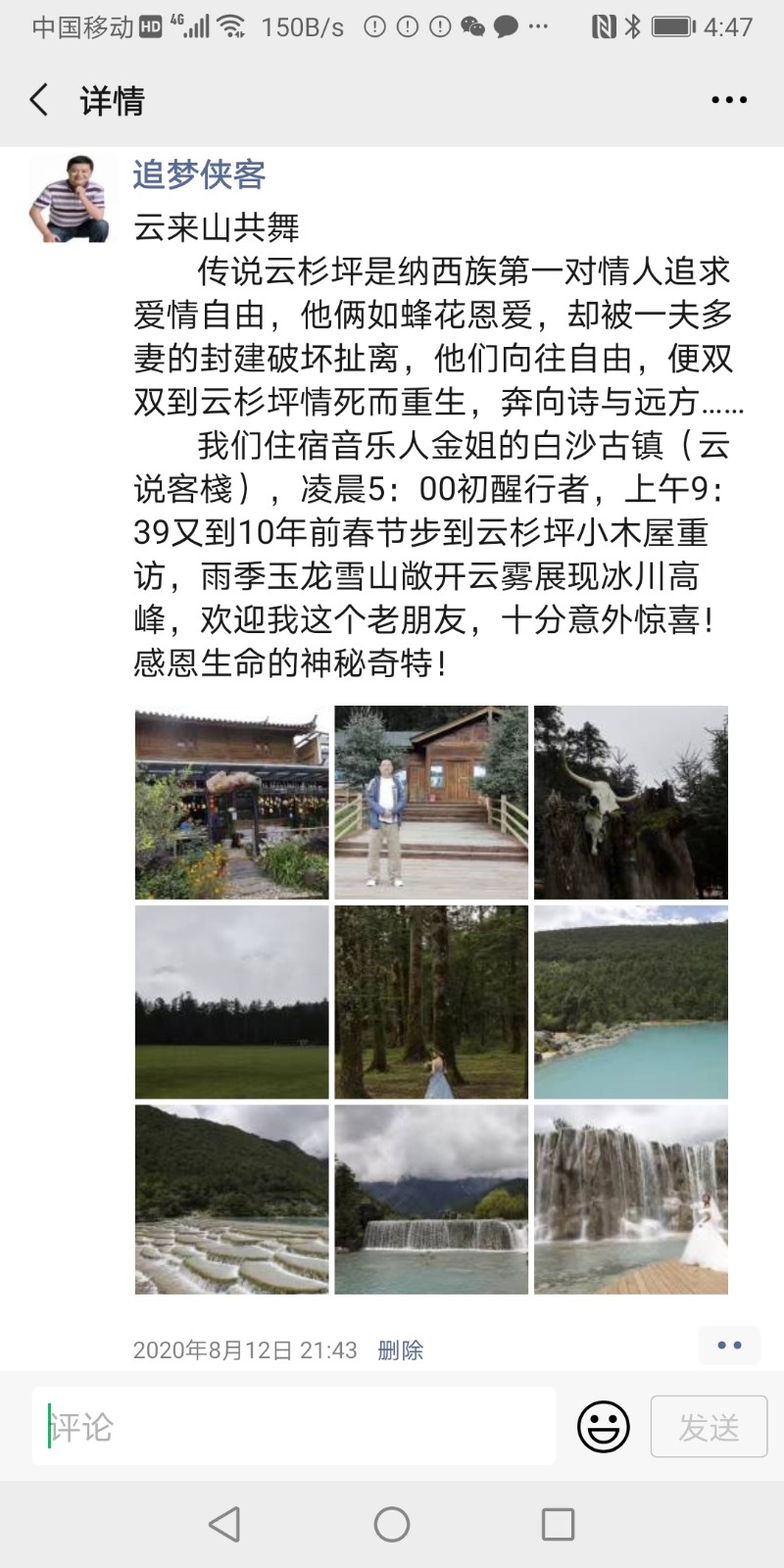Open the ox skull photo
The height and width of the screenshot is (1568, 784).
[x=630, y=803]
